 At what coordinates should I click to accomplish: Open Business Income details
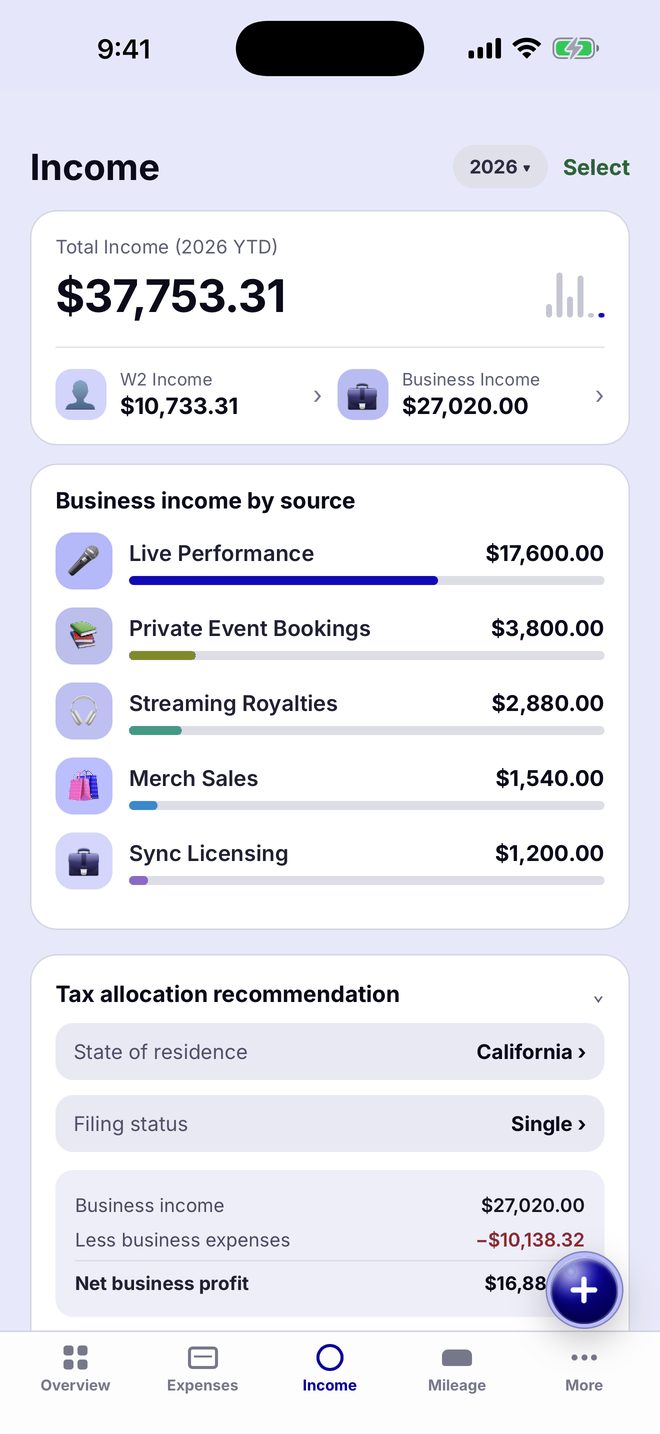click(471, 395)
